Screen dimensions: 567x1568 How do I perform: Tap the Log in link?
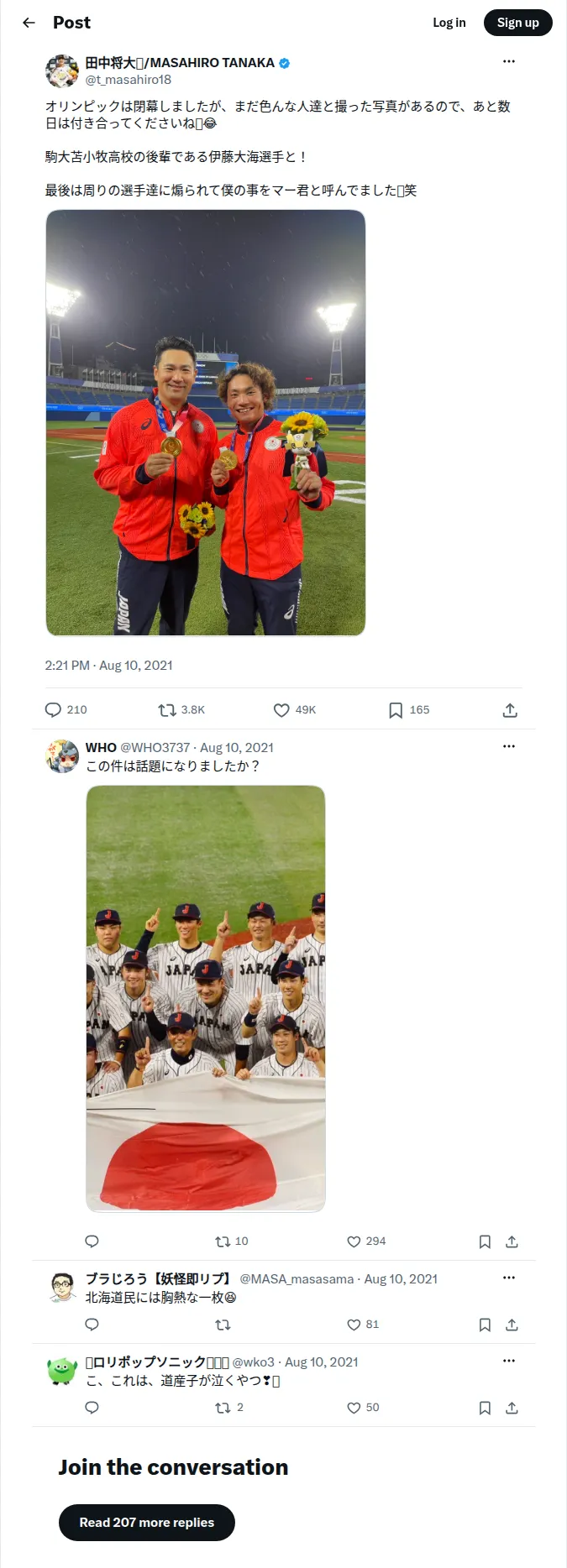[449, 23]
